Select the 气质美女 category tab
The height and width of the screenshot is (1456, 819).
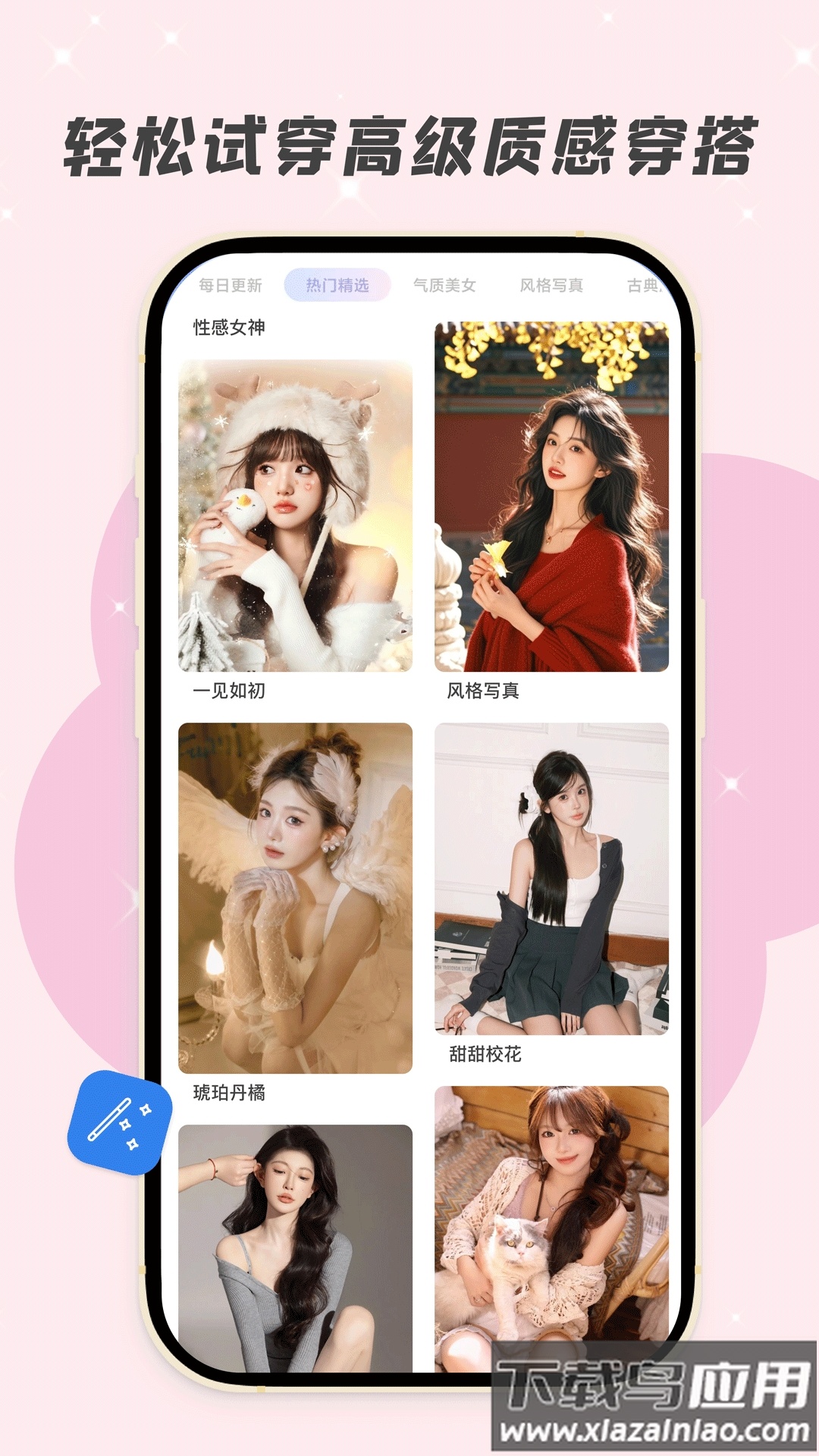coord(444,286)
